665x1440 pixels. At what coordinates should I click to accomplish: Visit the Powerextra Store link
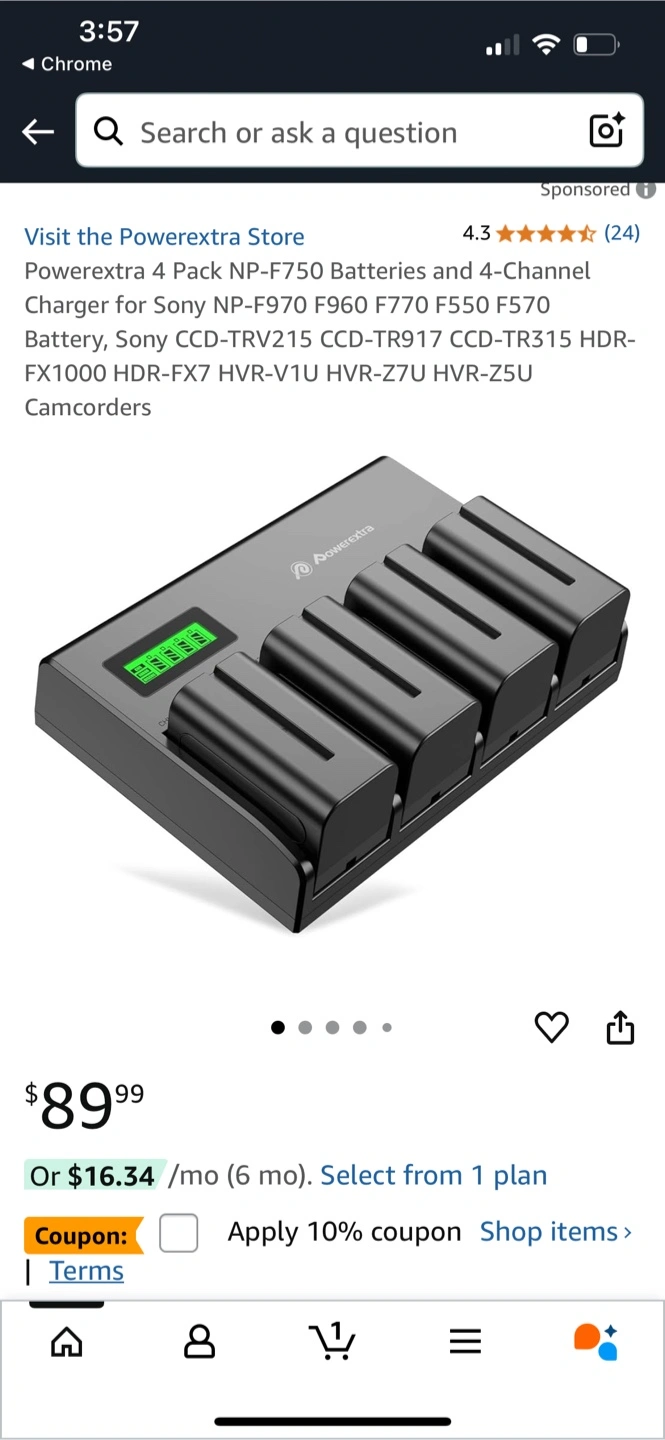click(x=164, y=237)
